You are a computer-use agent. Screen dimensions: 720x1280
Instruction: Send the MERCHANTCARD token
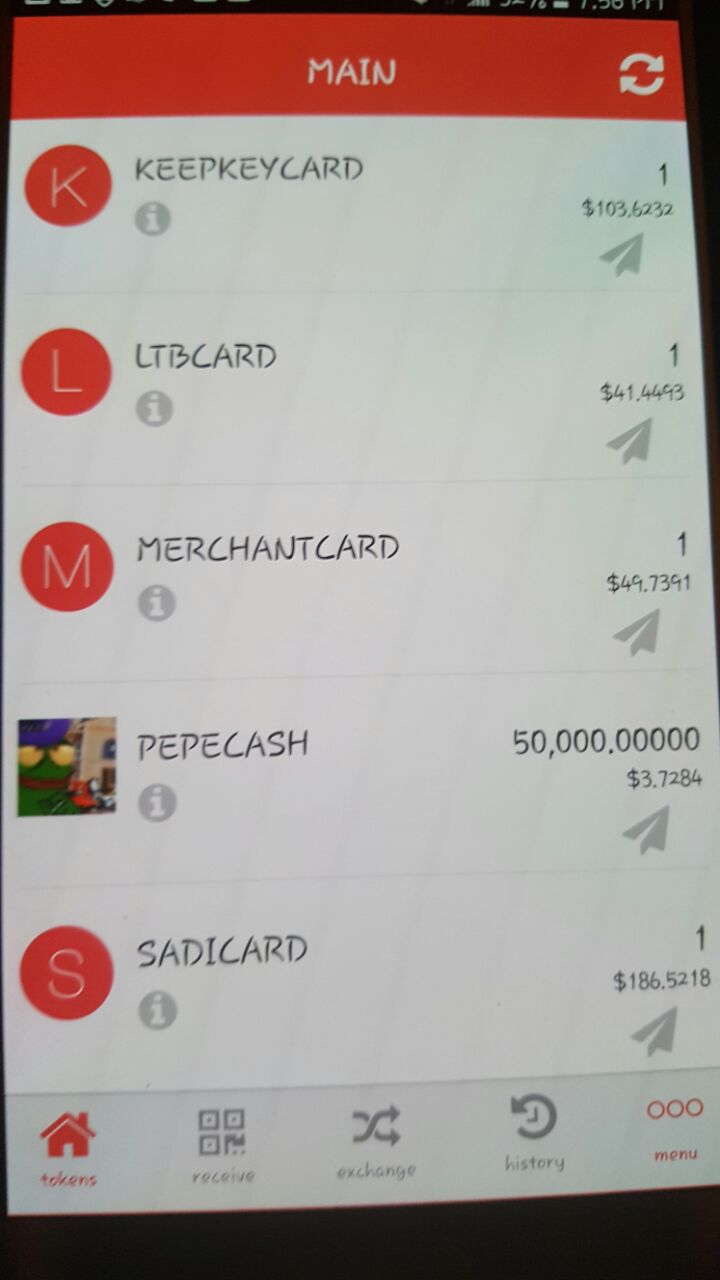[637, 632]
